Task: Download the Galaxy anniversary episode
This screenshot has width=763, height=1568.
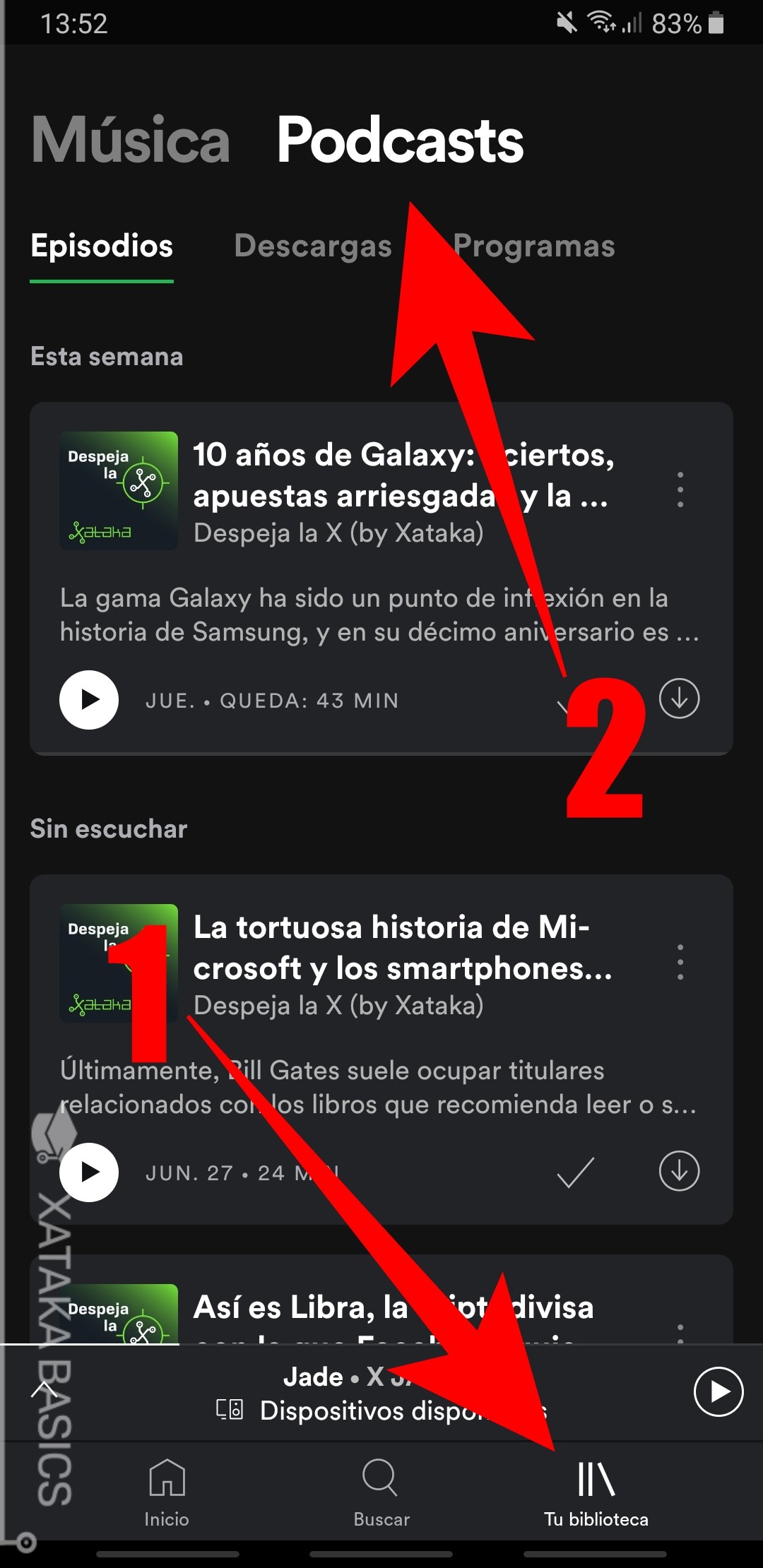Action: click(678, 700)
